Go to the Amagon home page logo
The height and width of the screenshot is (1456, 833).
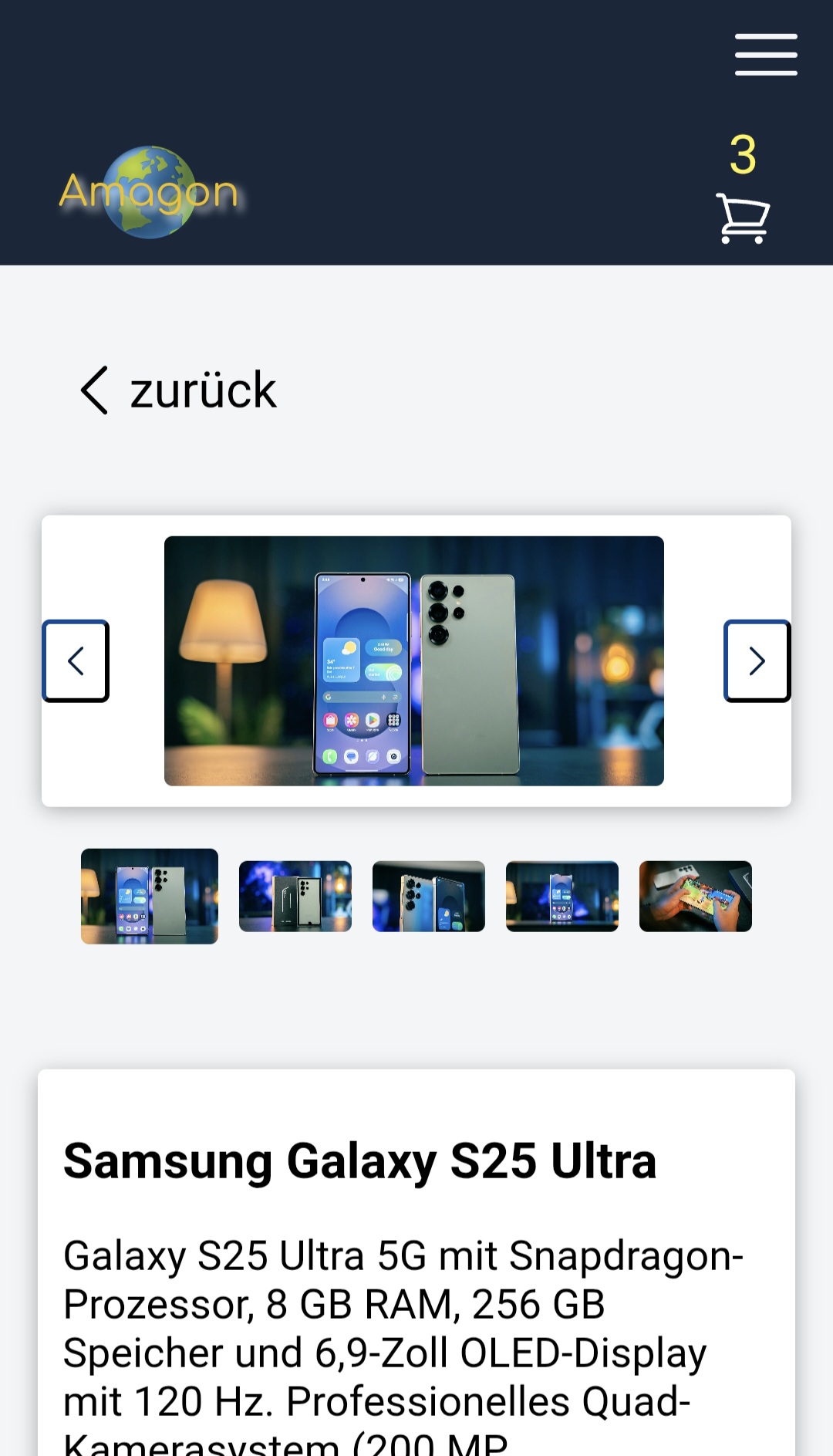click(150, 192)
